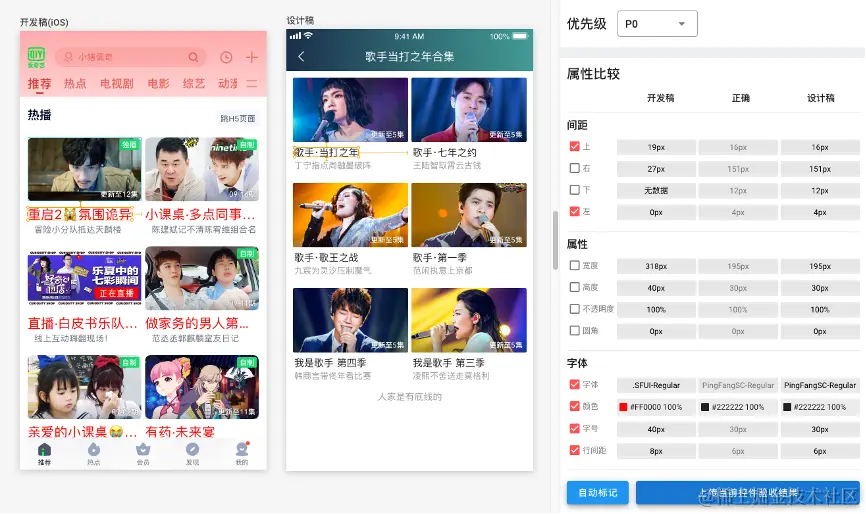Uncheck the 颜色 checkbox
The width and height of the screenshot is (866, 514).
(574, 406)
